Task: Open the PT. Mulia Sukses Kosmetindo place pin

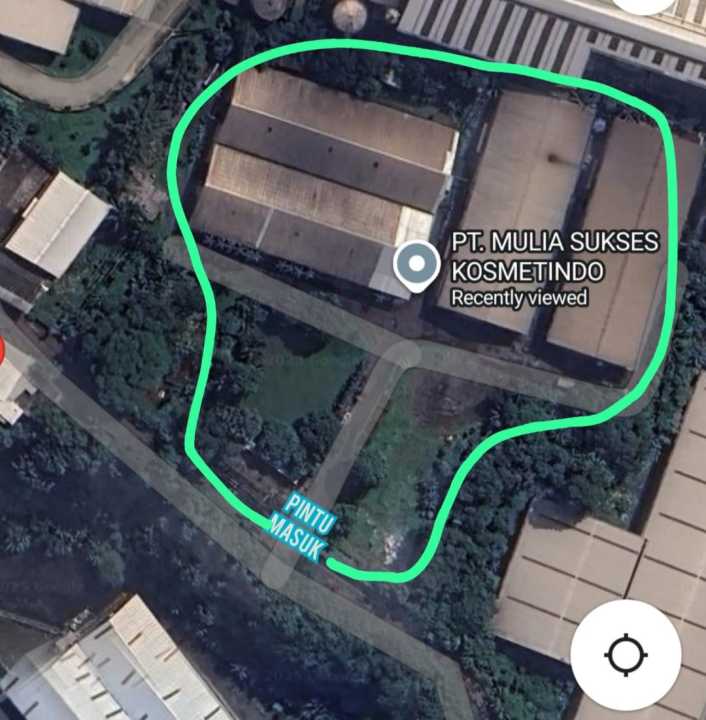Action: point(415,265)
